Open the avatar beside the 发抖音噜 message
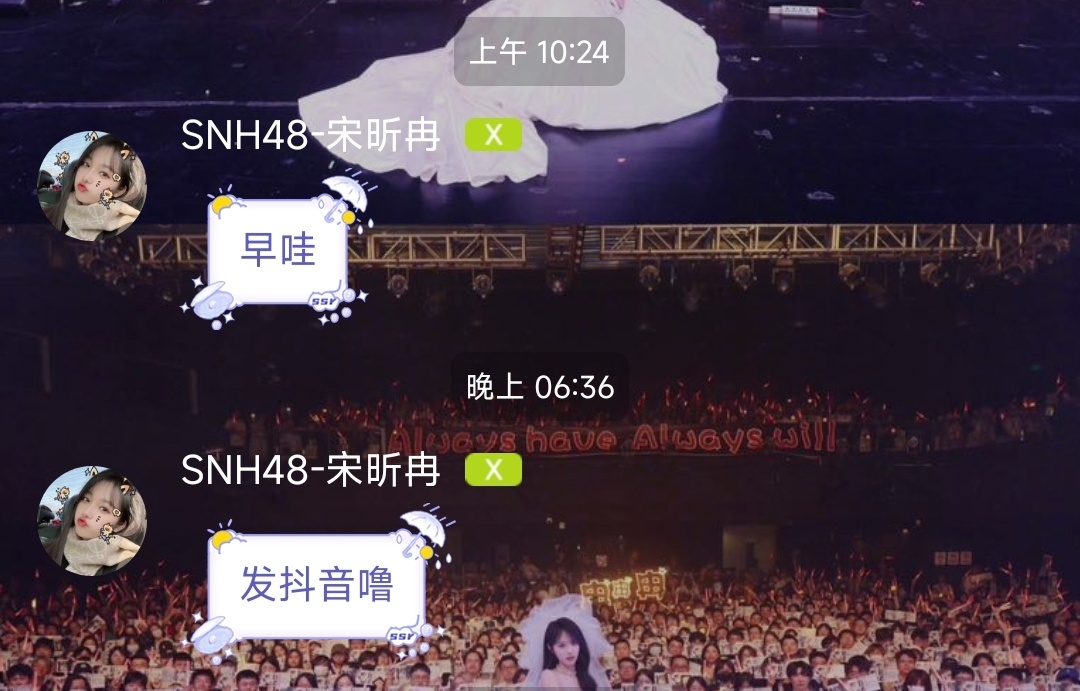This screenshot has height=691, width=1080. point(92,520)
